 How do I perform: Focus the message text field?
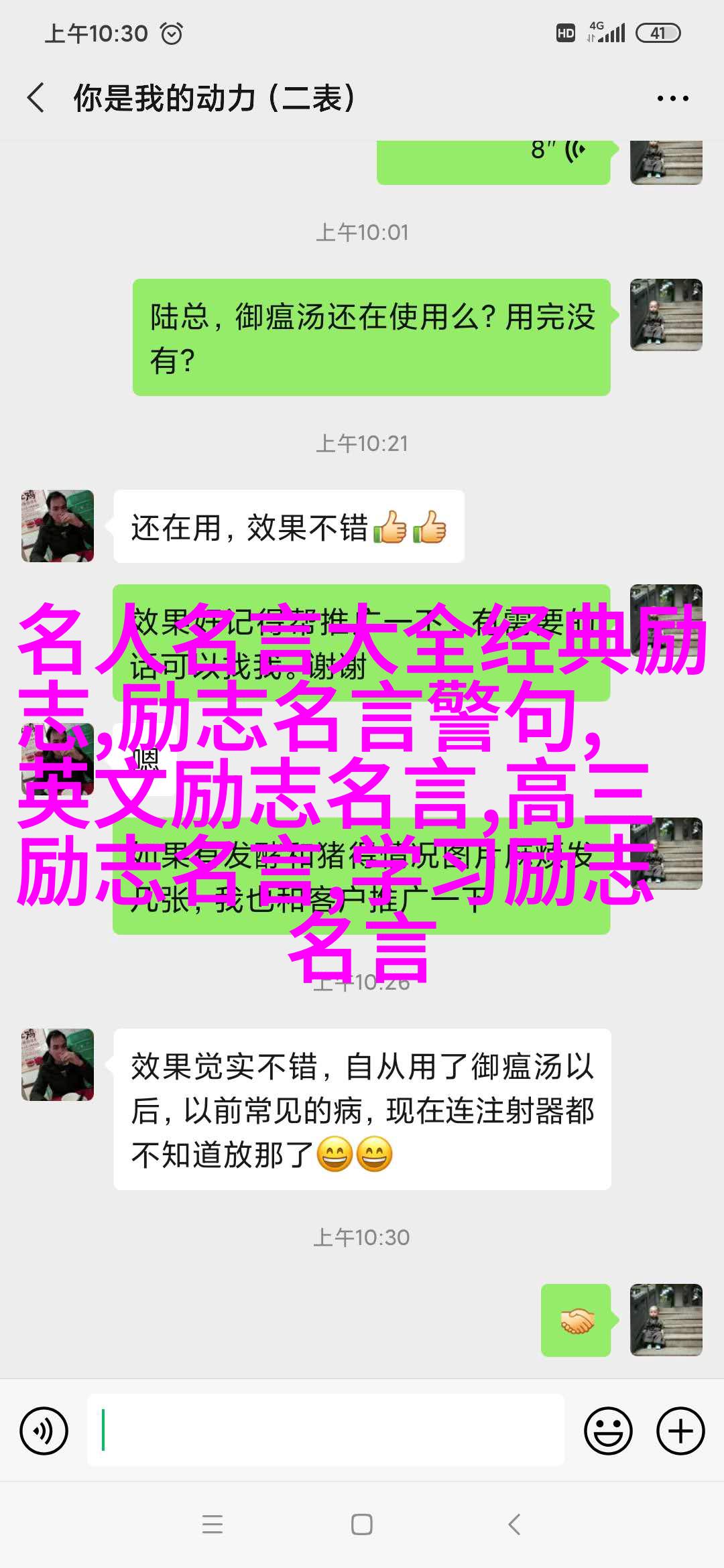click(325, 1430)
